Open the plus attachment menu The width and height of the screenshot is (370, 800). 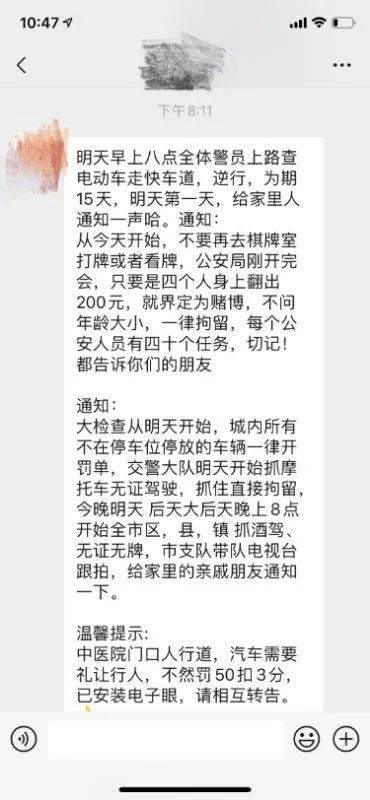pos(346,739)
